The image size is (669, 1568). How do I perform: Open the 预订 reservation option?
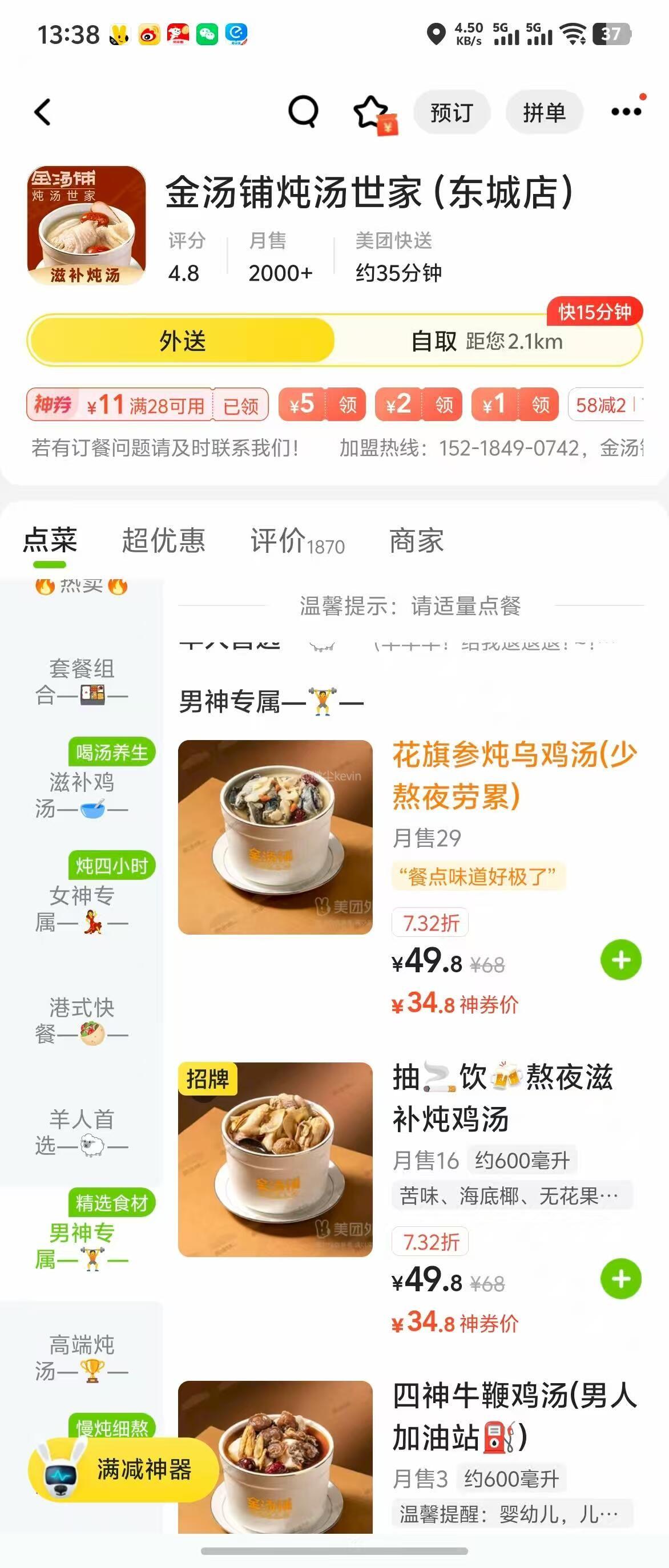coord(451,112)
